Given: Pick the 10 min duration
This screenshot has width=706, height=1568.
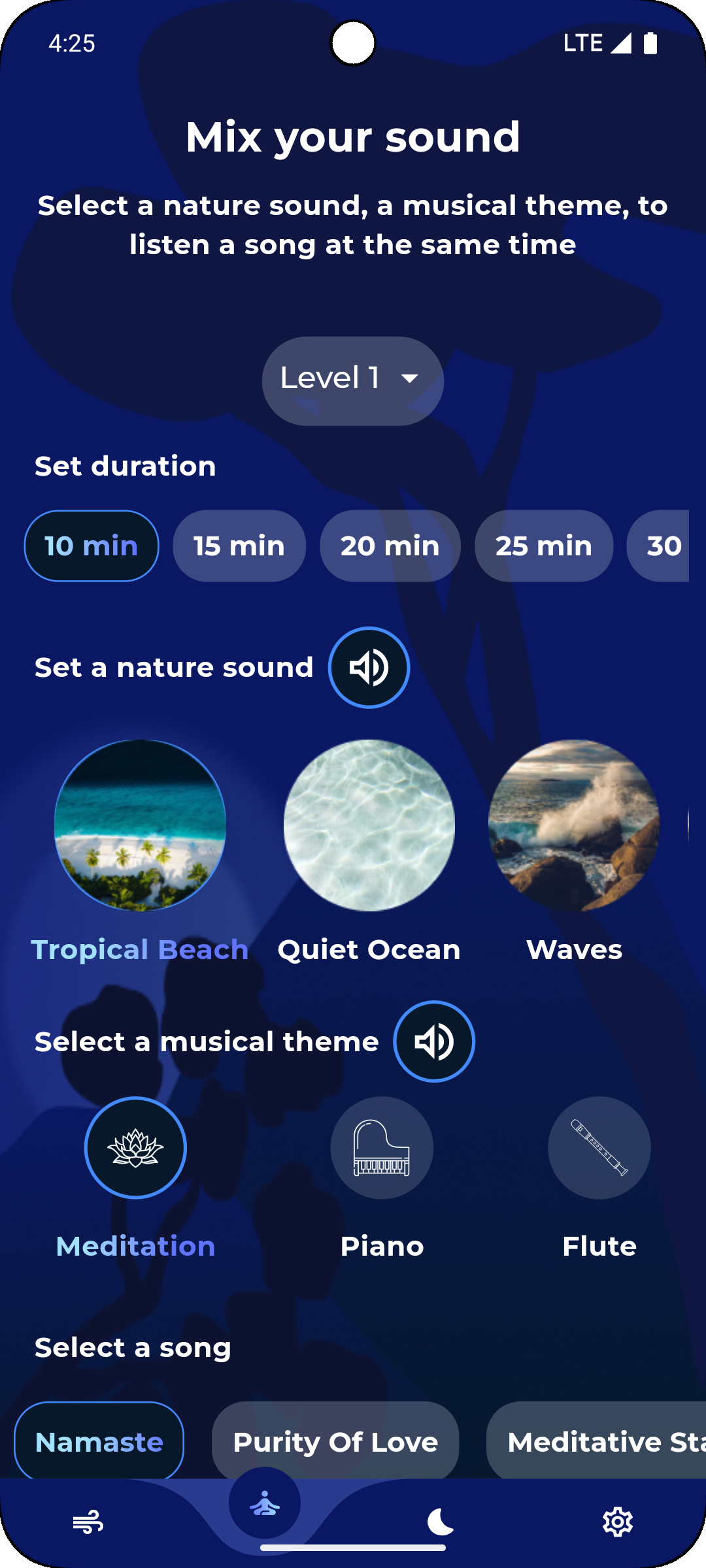Looking at the screenshot, I should [92, 546].
